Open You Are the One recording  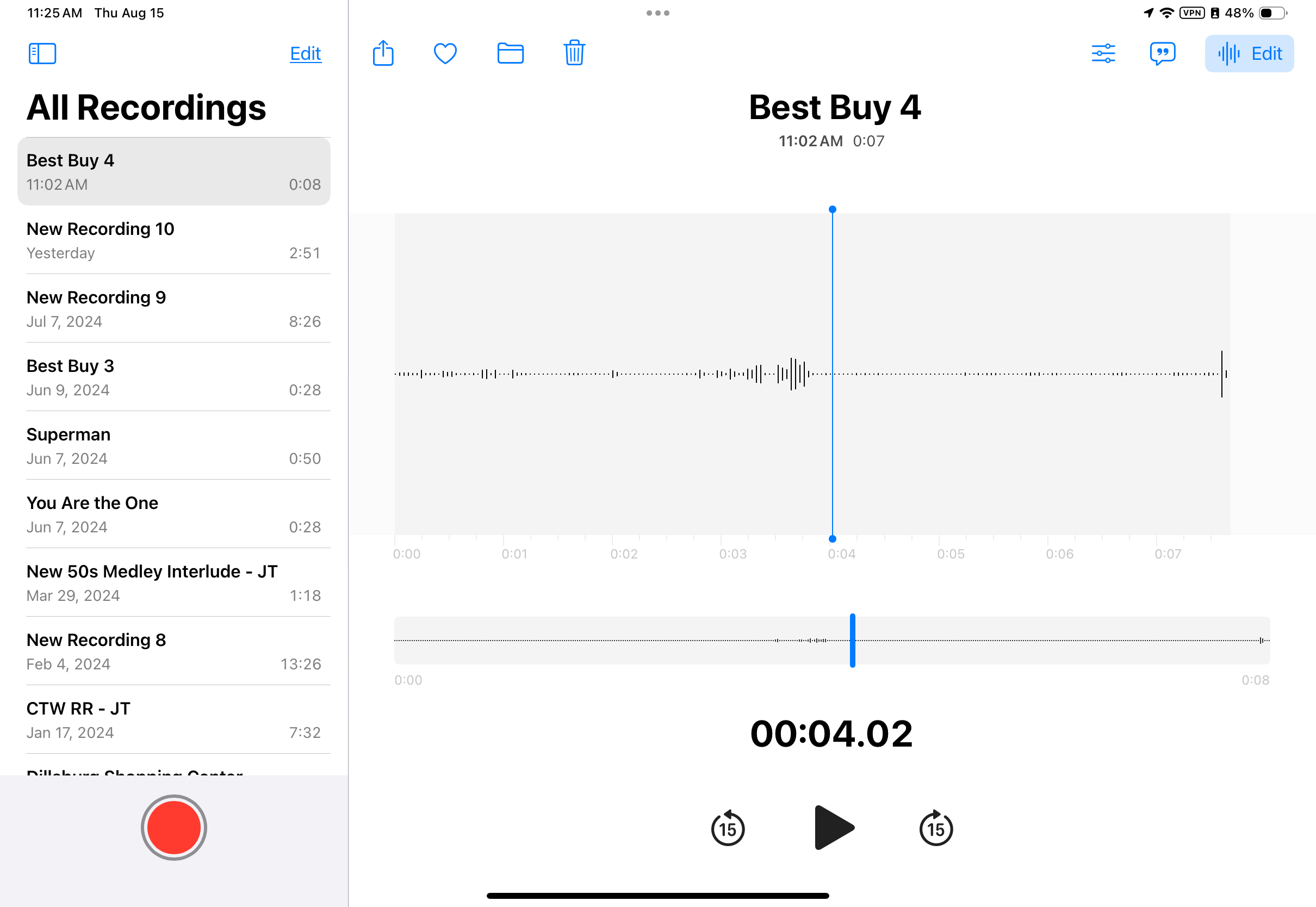tap(174, 514)
